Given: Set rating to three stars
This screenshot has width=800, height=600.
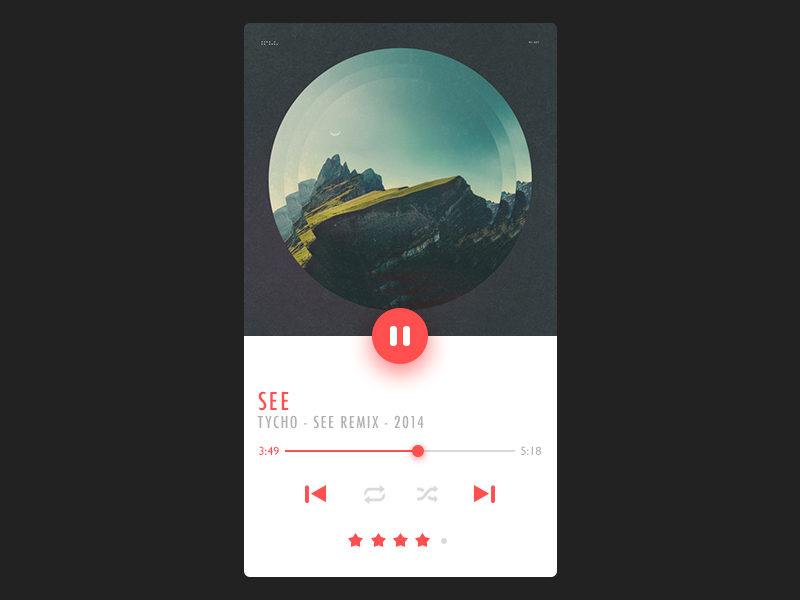Looking at the screenshot, I should 400,540.
